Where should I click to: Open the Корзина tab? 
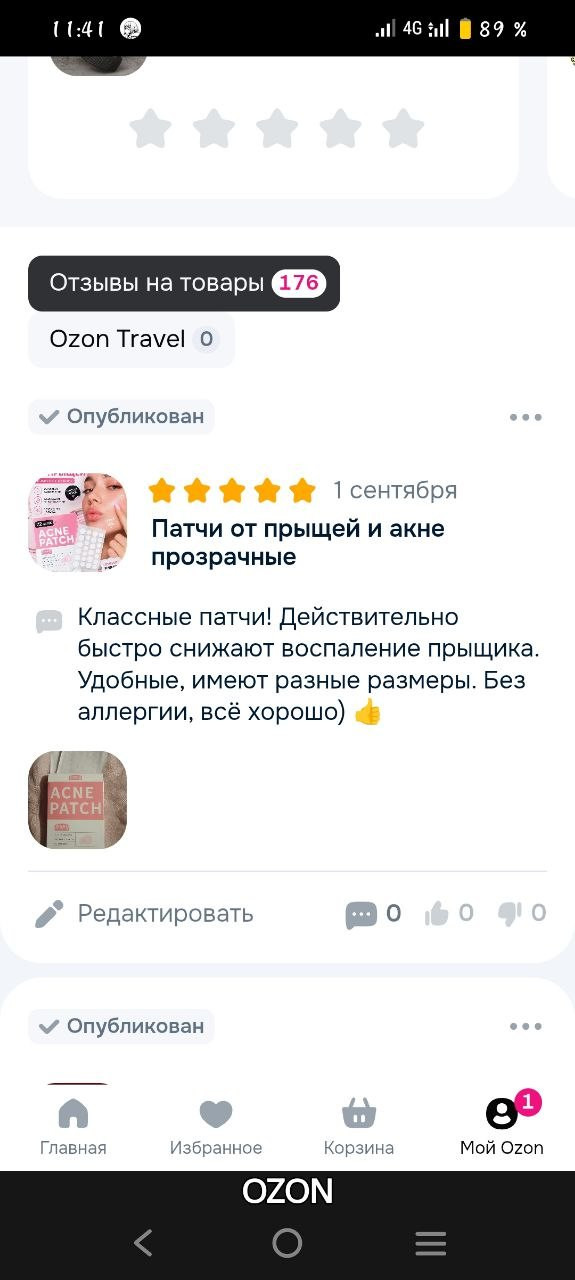click(359, 1127)
